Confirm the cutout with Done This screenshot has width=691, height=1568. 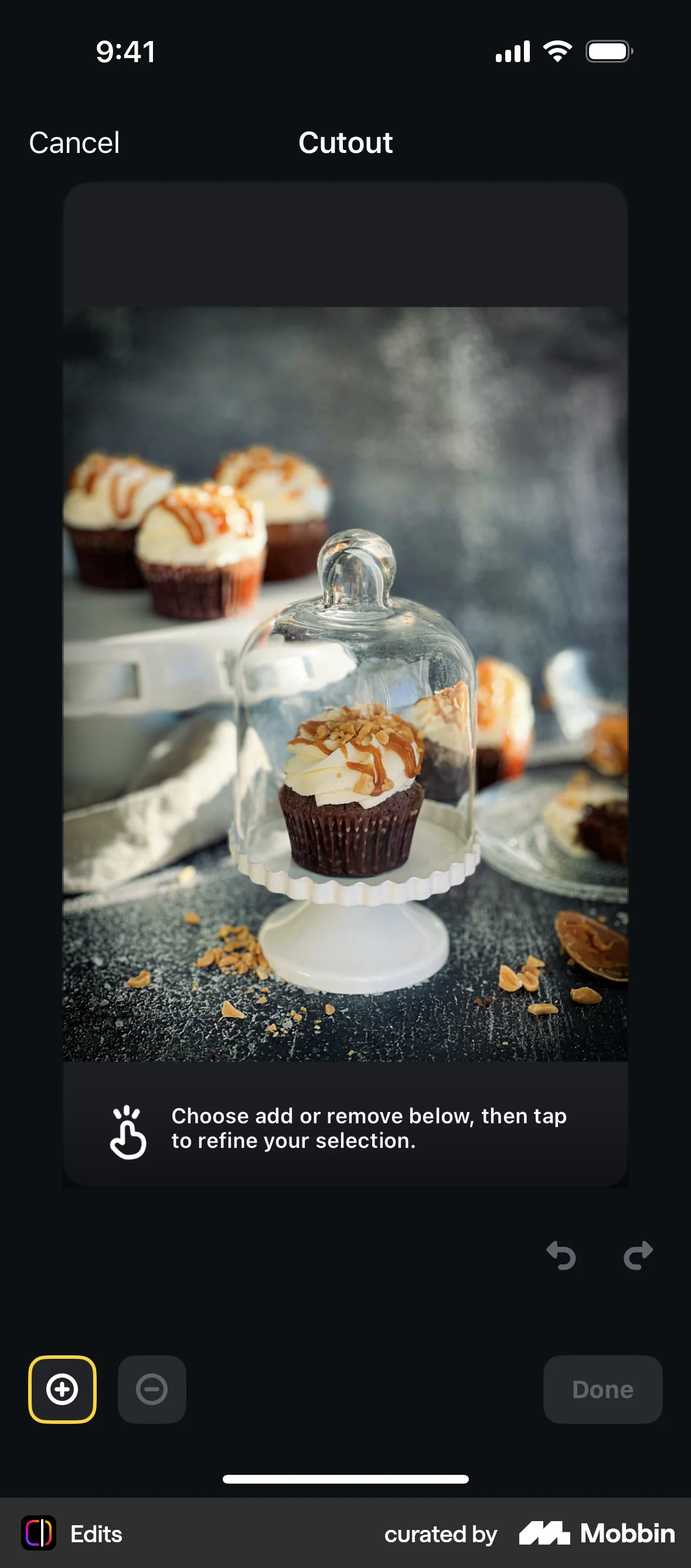[x=602, y=1389]
